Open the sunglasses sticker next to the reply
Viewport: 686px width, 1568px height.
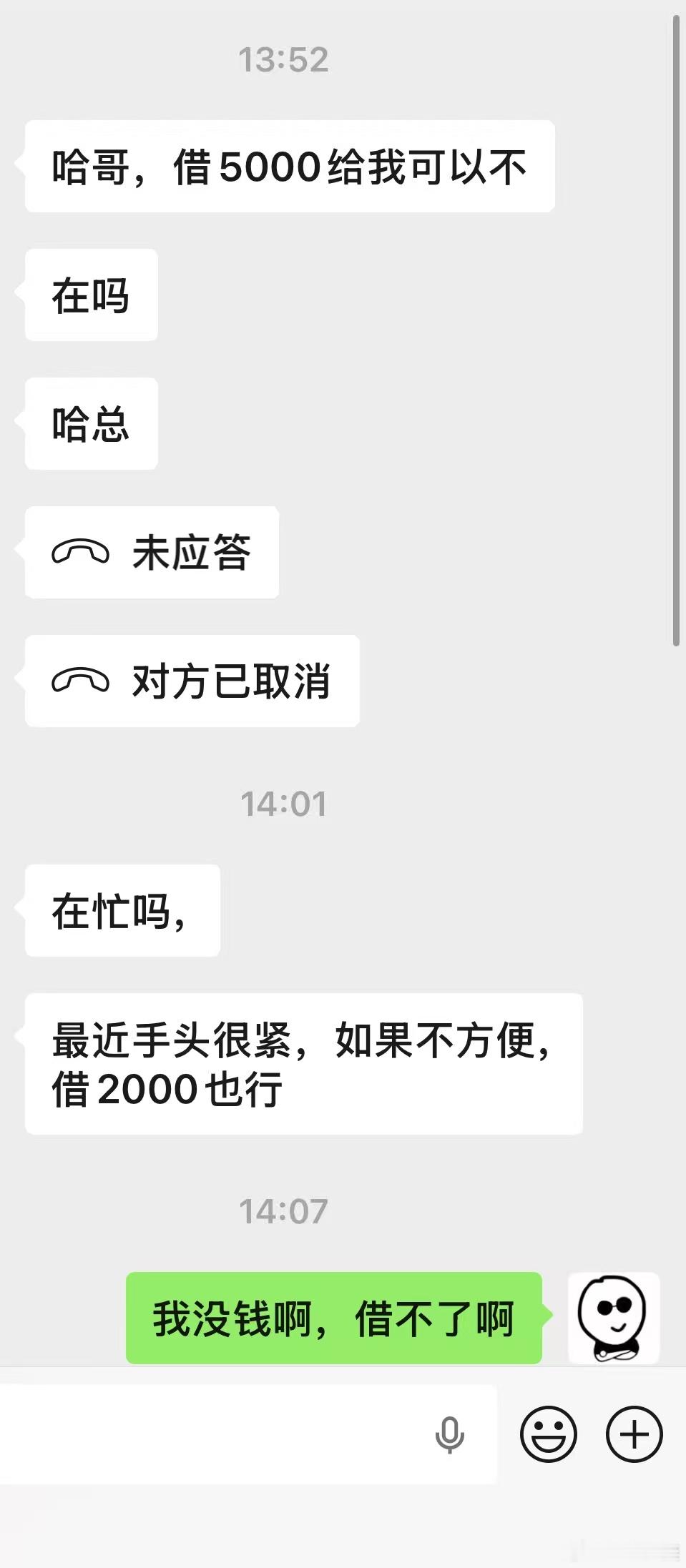(614, 1318)
